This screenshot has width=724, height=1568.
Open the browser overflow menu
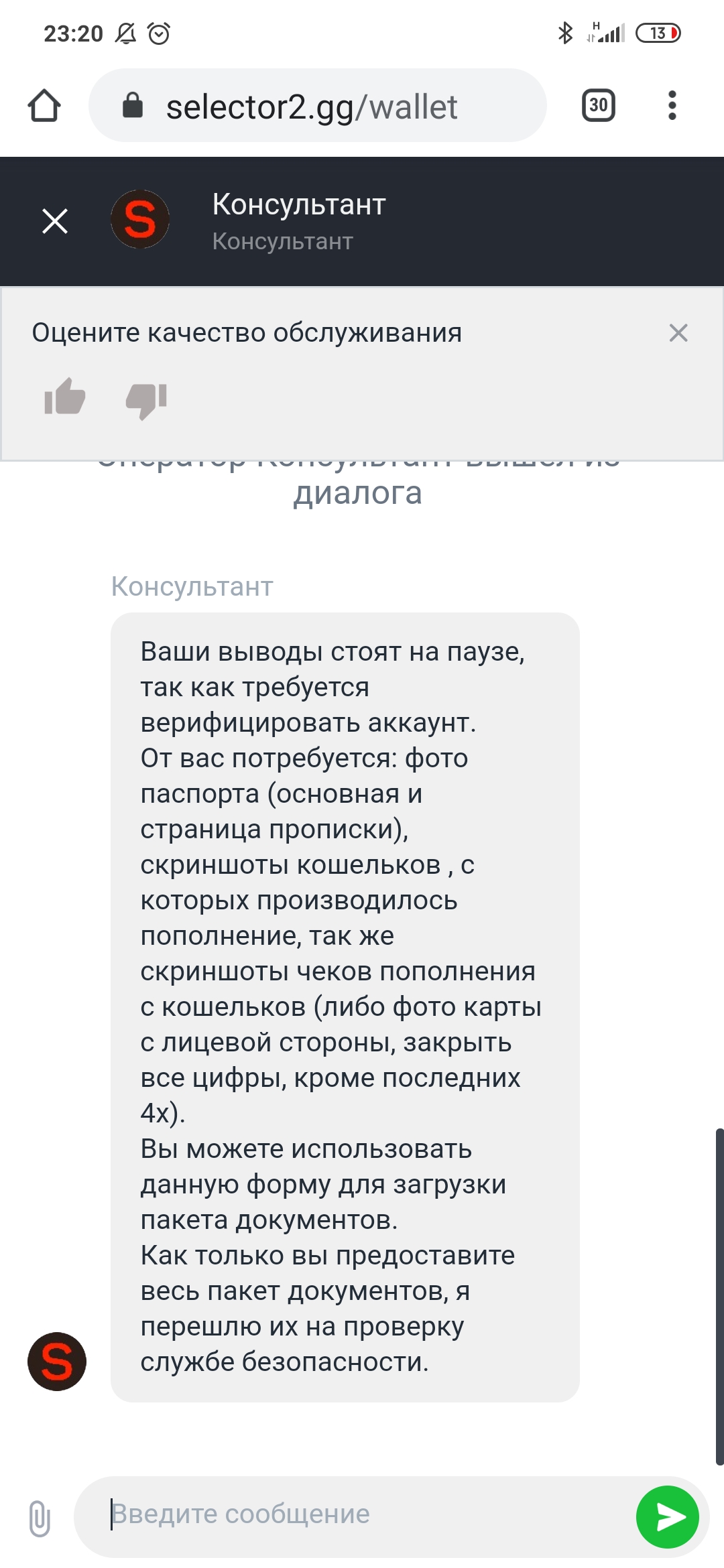click(x=672, y=105)
